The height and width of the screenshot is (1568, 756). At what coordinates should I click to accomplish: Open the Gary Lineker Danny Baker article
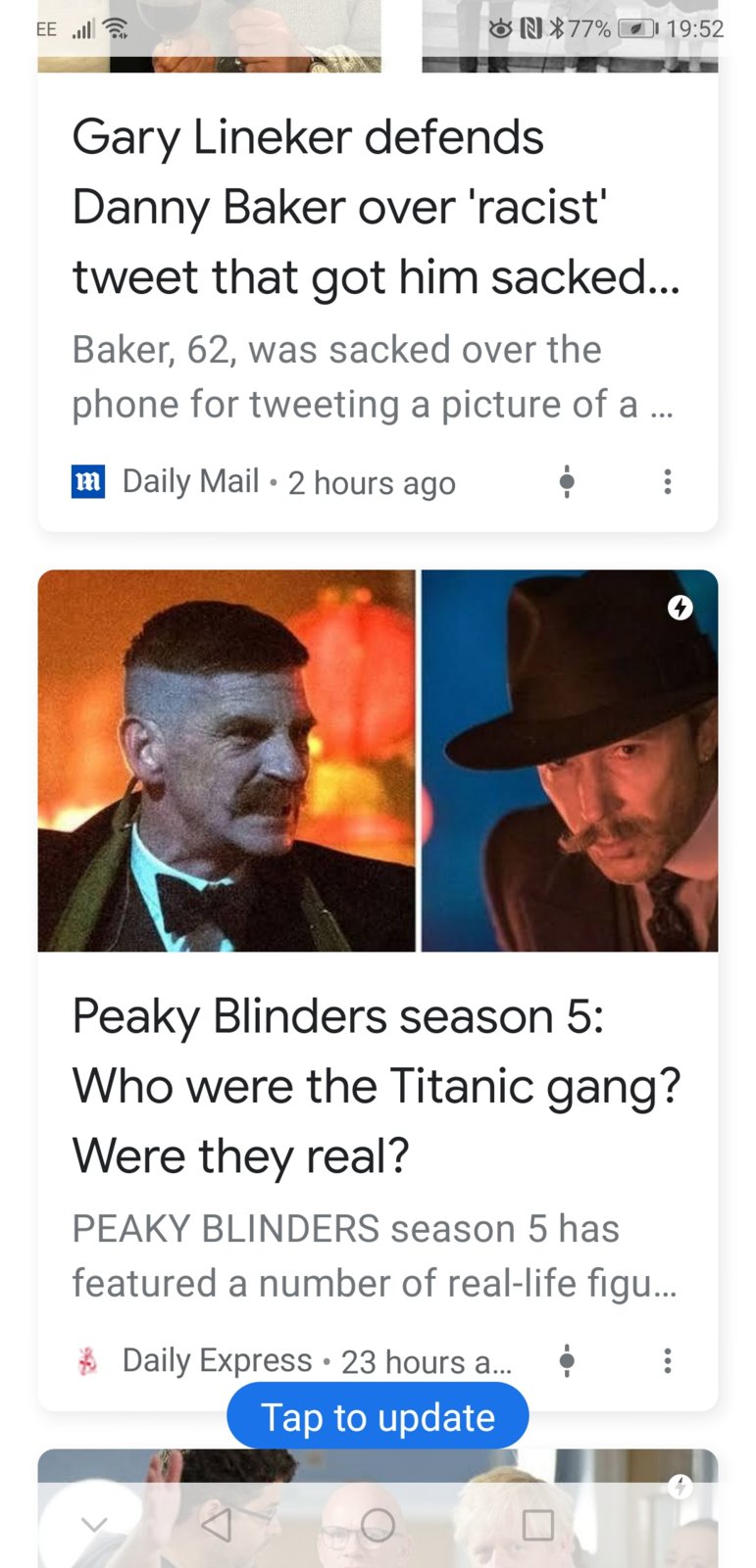[x=376, y=207]
